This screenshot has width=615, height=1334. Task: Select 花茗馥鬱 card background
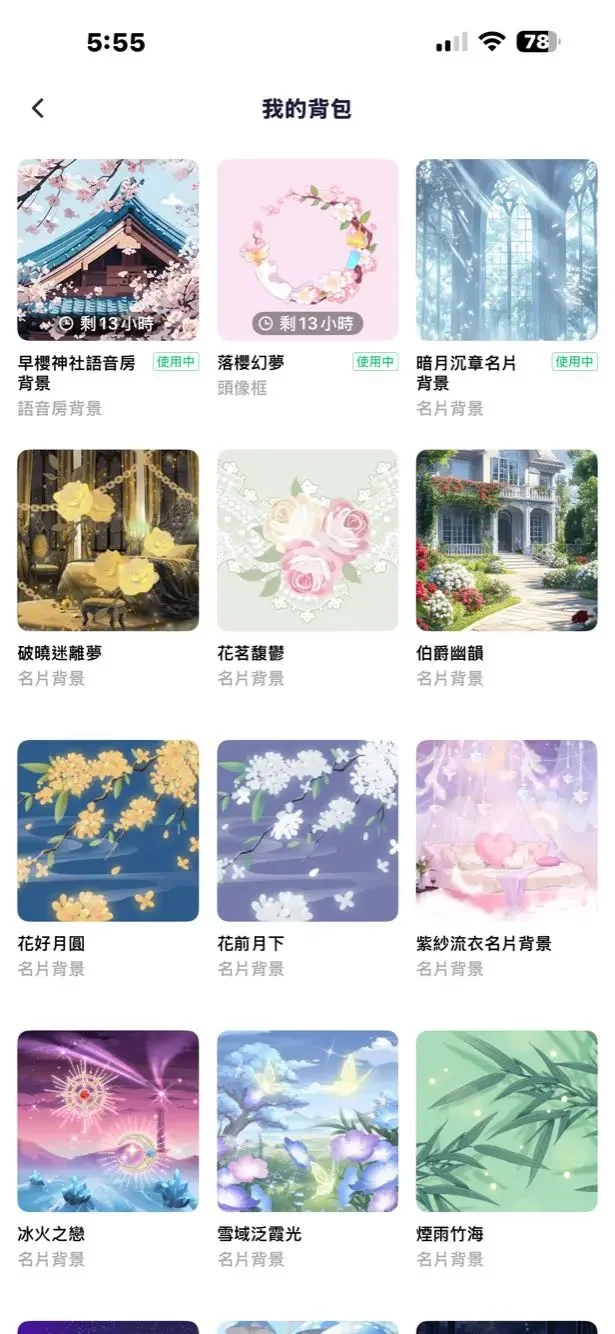(x=307, y=540)
